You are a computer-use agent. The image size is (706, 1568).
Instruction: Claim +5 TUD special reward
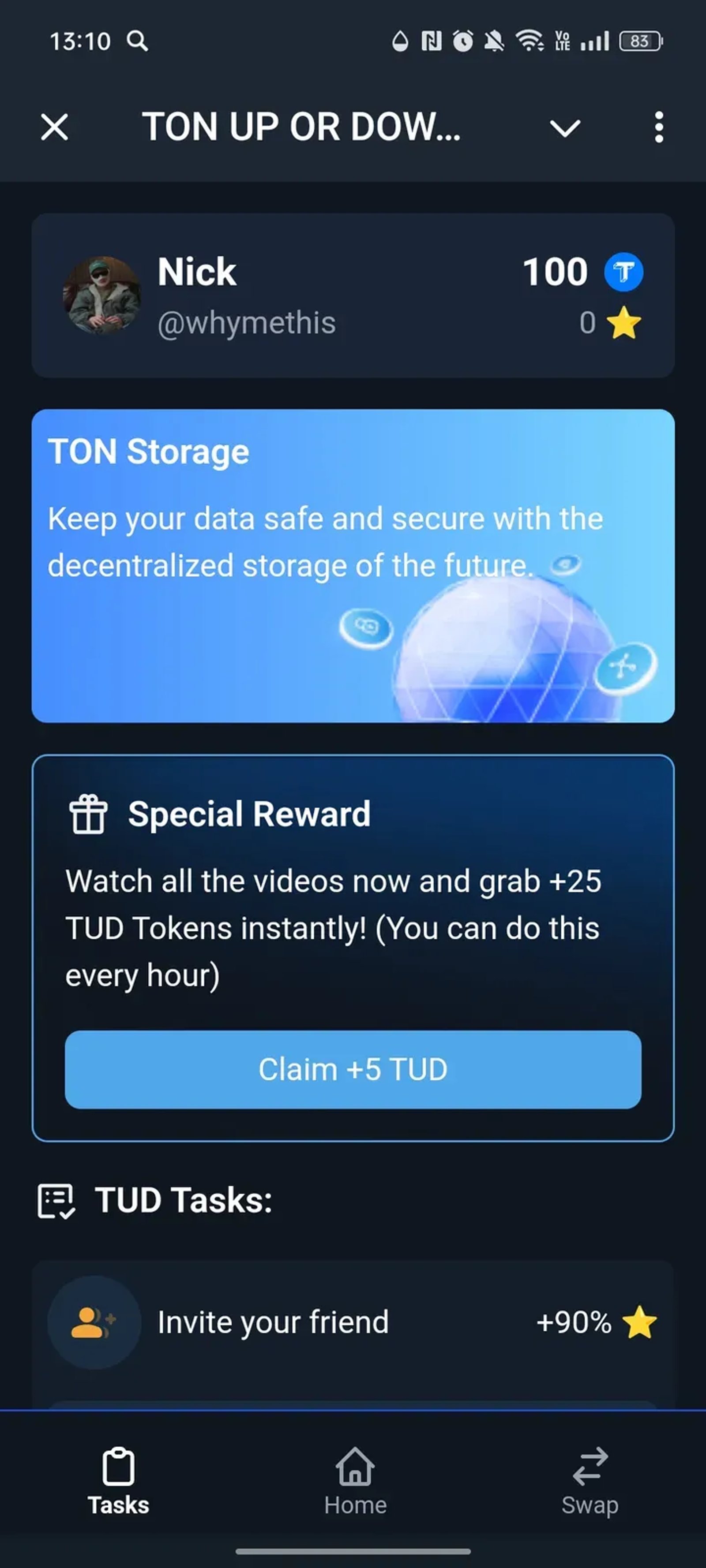353,1069
